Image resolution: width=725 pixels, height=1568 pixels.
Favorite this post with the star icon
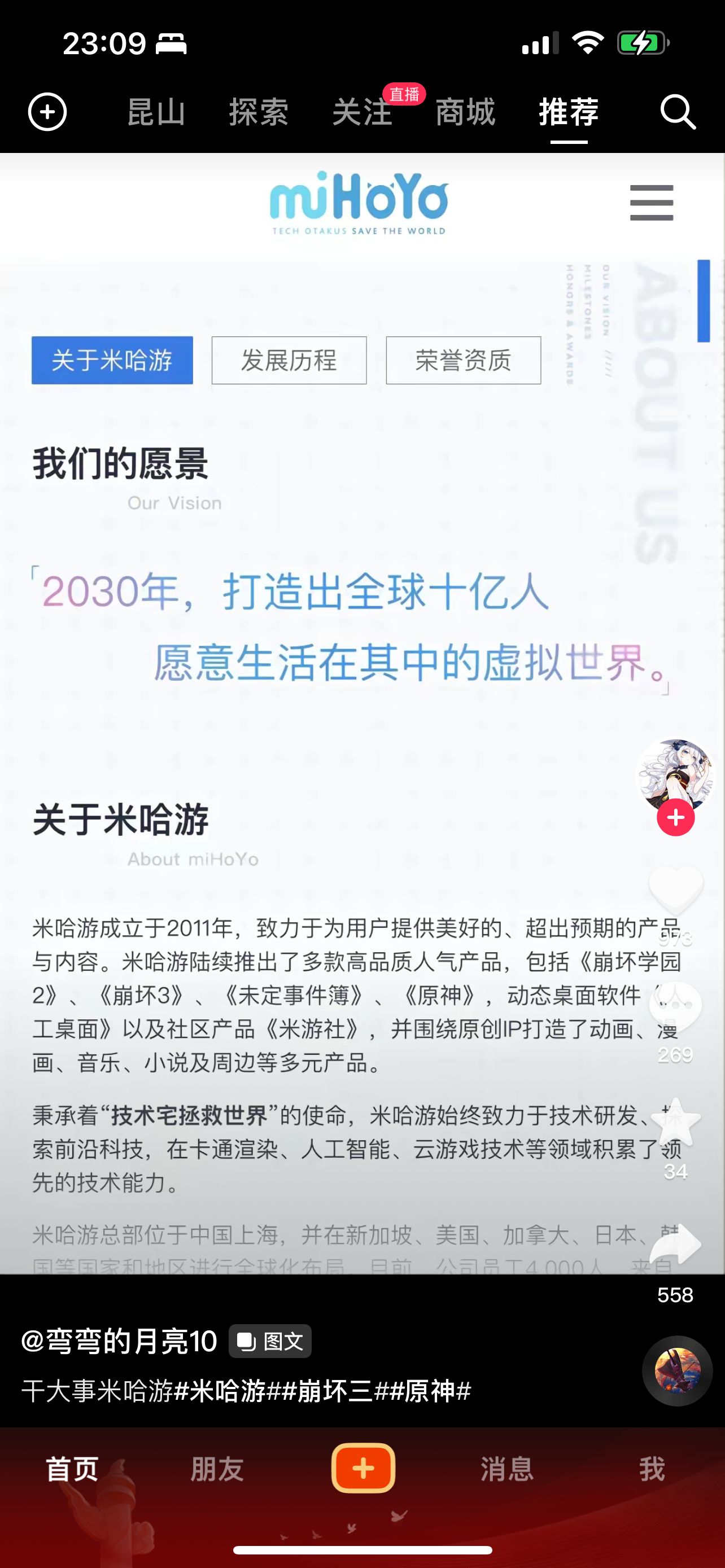click(675, 1123)
